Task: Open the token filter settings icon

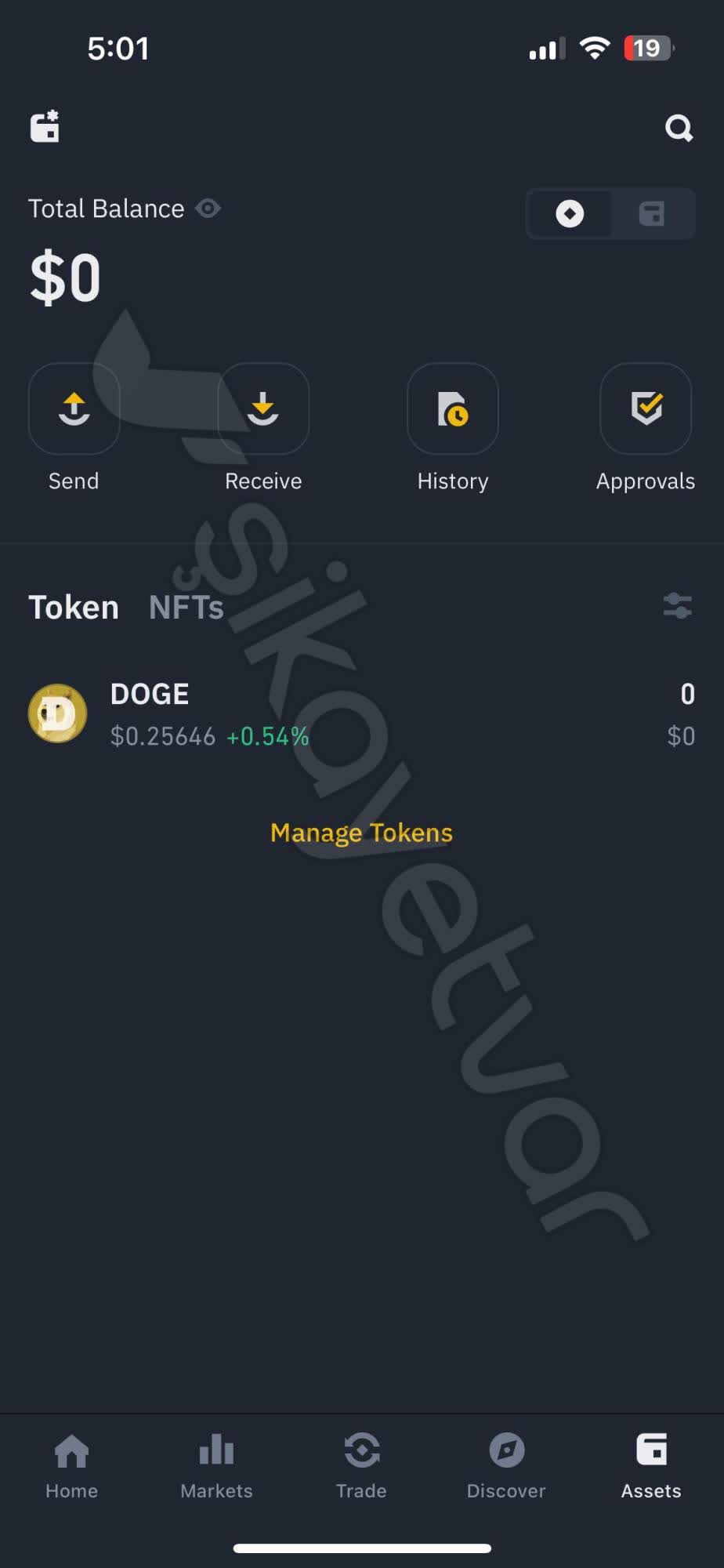Action: click(675, 604)
